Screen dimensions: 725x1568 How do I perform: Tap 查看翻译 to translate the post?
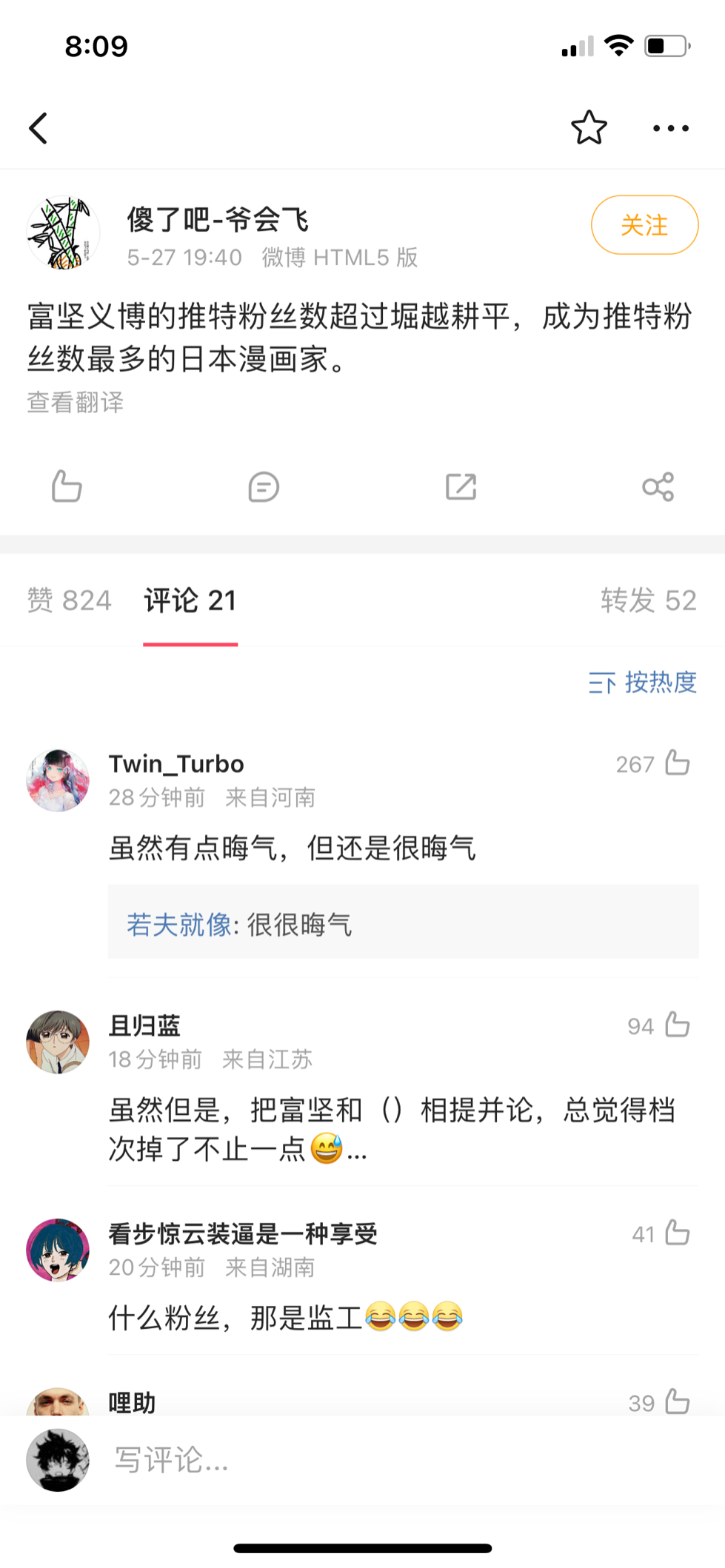(76, 403)
